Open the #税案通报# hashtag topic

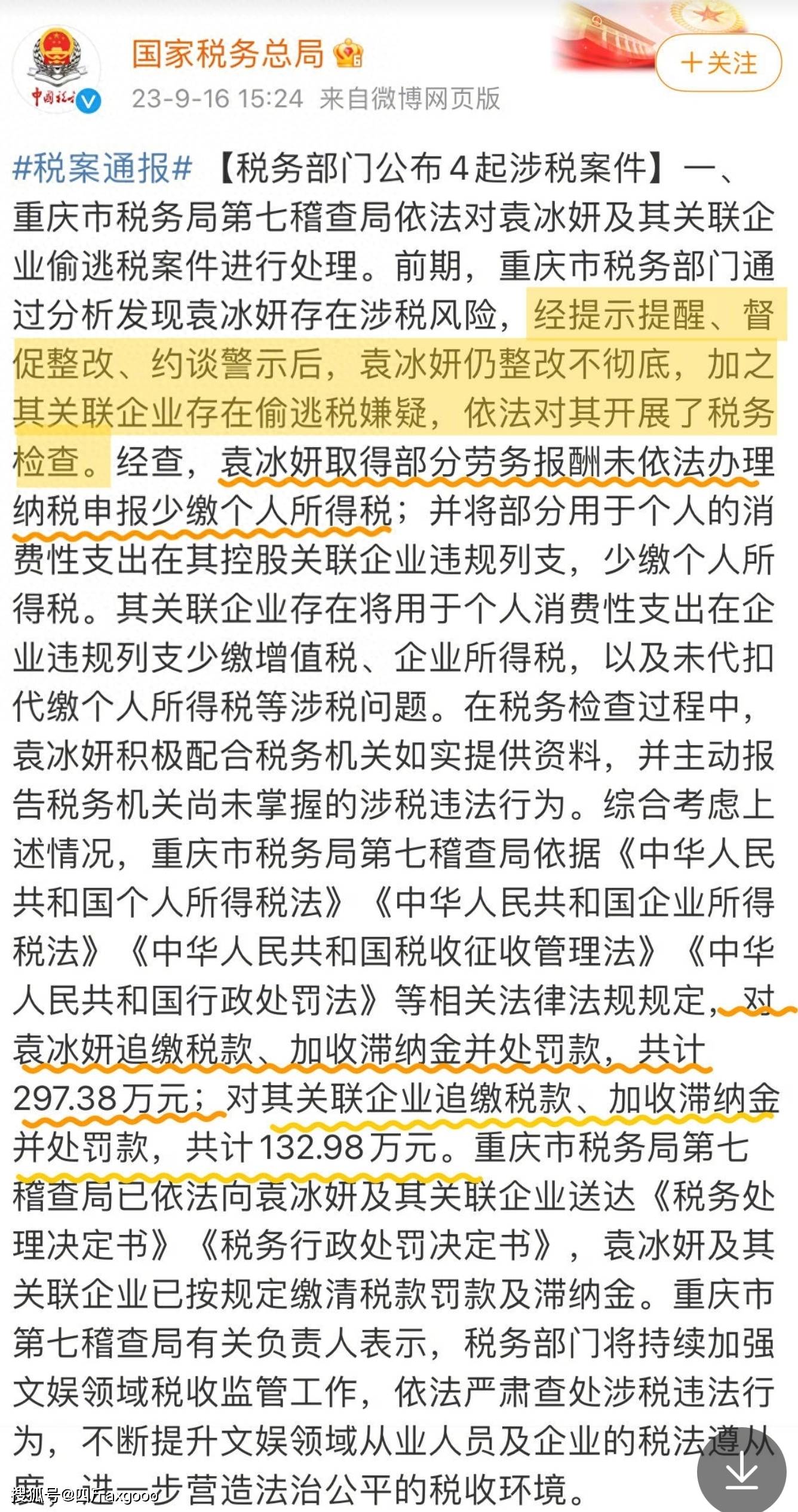pos(103,168)
